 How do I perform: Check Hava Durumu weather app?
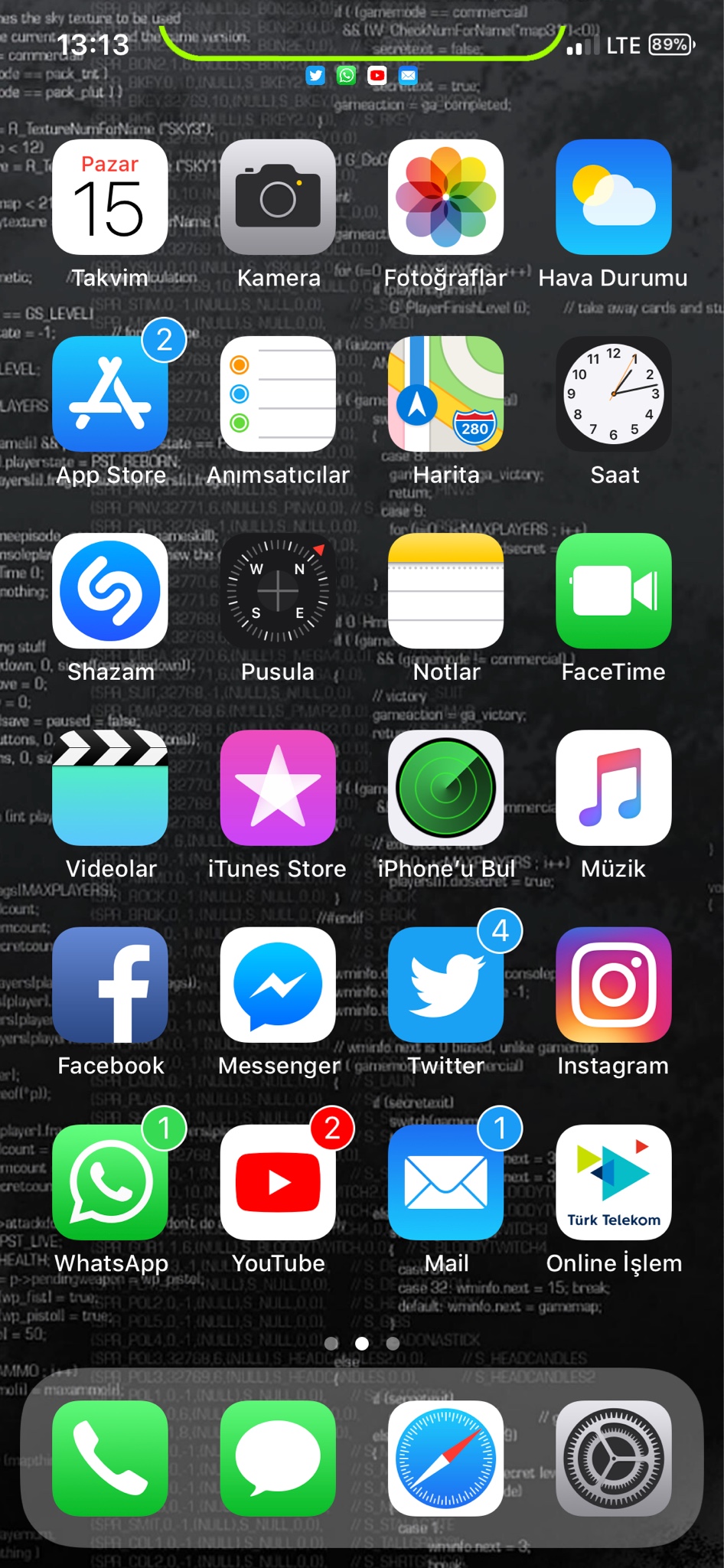click(x=613, y=197)
